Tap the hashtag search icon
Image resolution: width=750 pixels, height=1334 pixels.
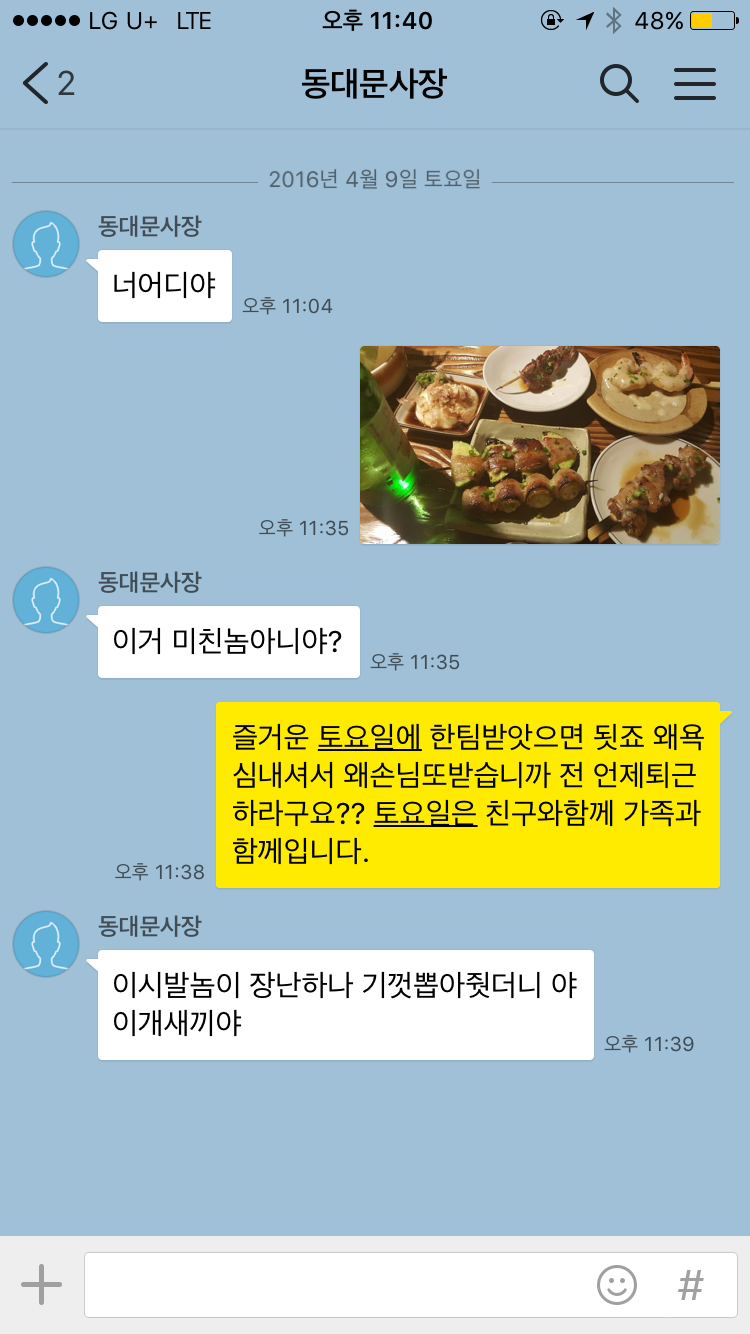tap(690, 1285)
